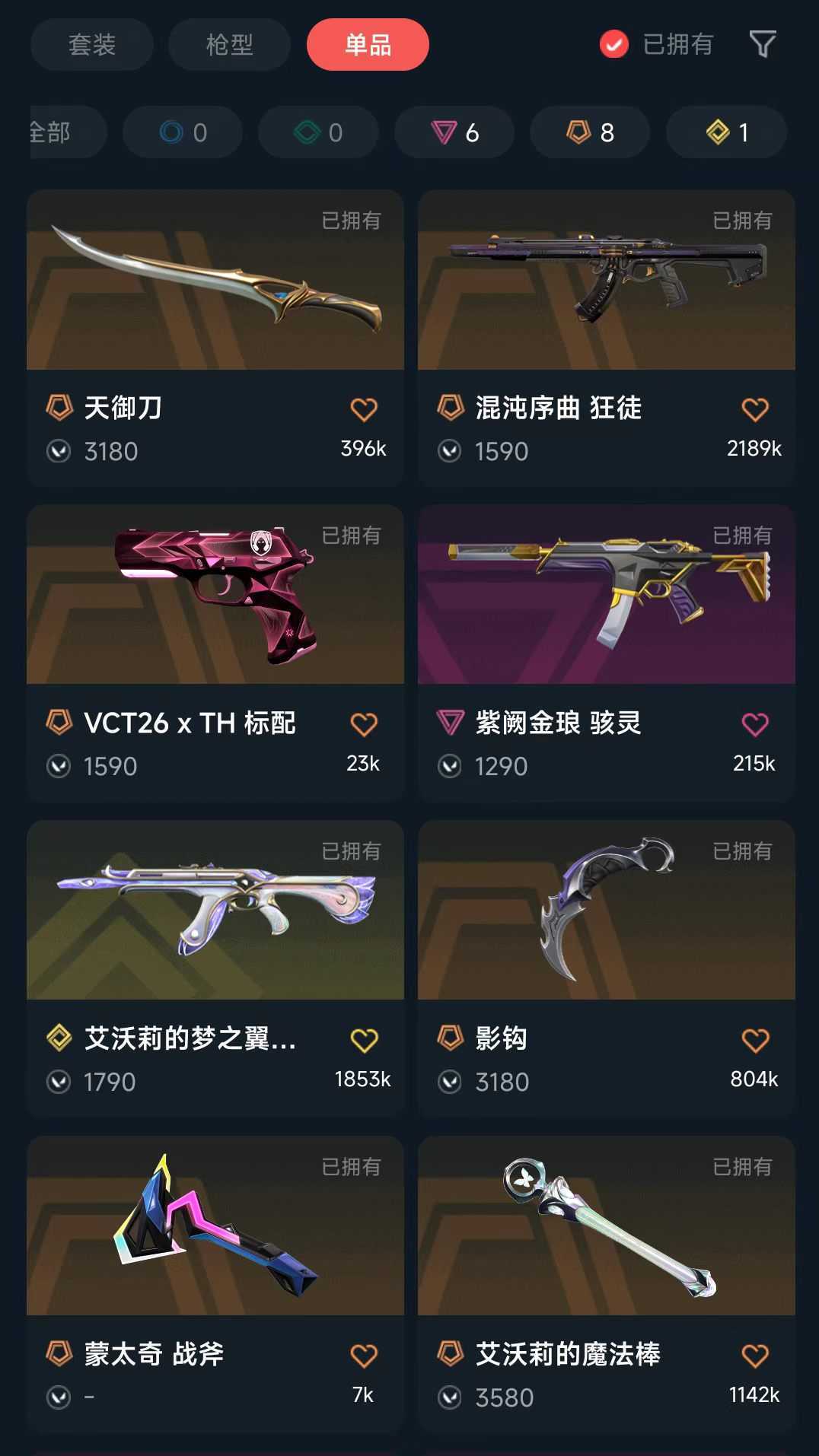Favorite the 艾沃莉的魔法棒 skin
Image resolution: width=819 pixels, height=1456 pixels.
(755, 1356)
